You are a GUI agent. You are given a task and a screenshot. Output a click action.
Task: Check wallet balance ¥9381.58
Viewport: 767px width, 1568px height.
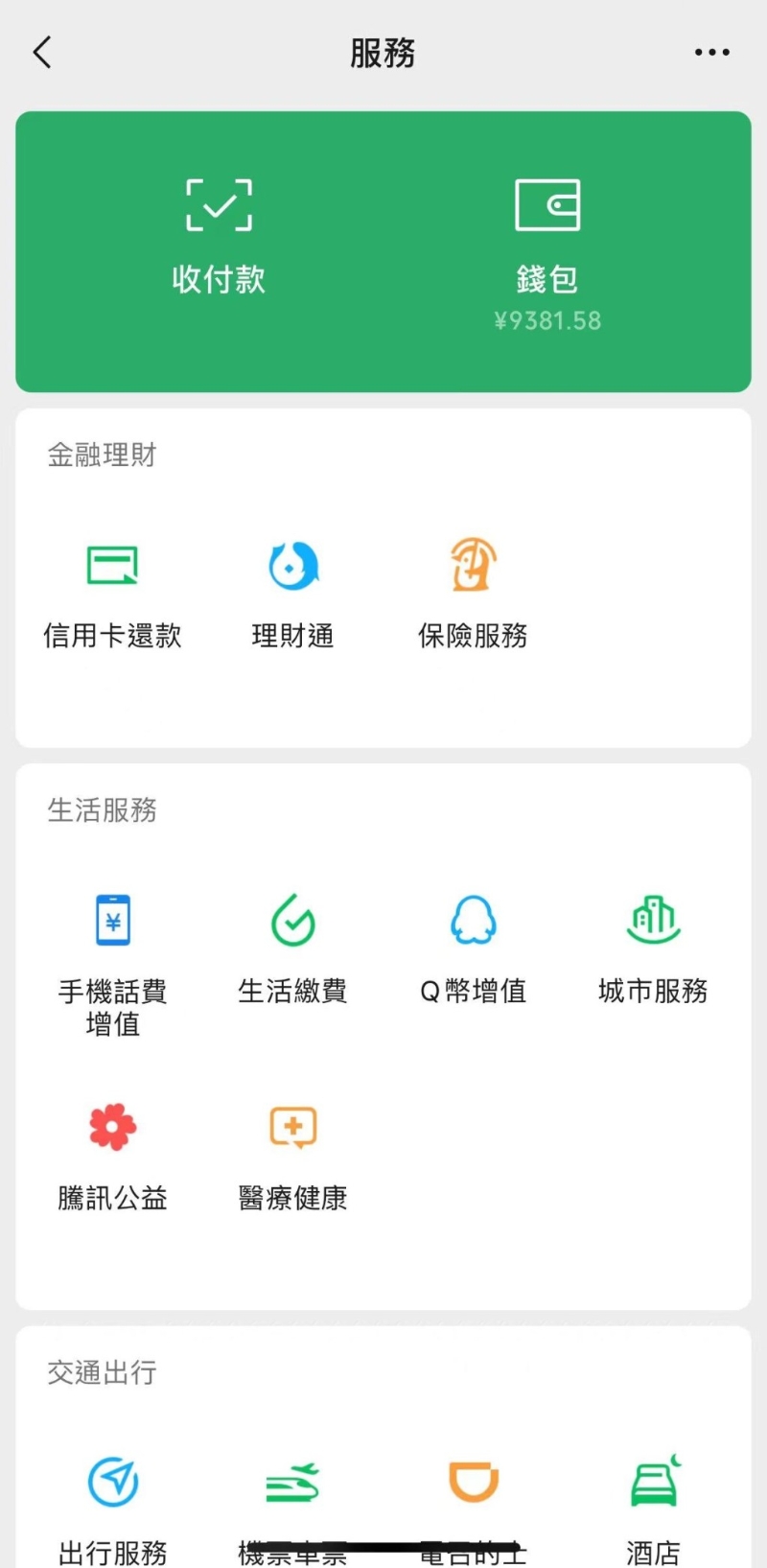[x=547, y=320]
